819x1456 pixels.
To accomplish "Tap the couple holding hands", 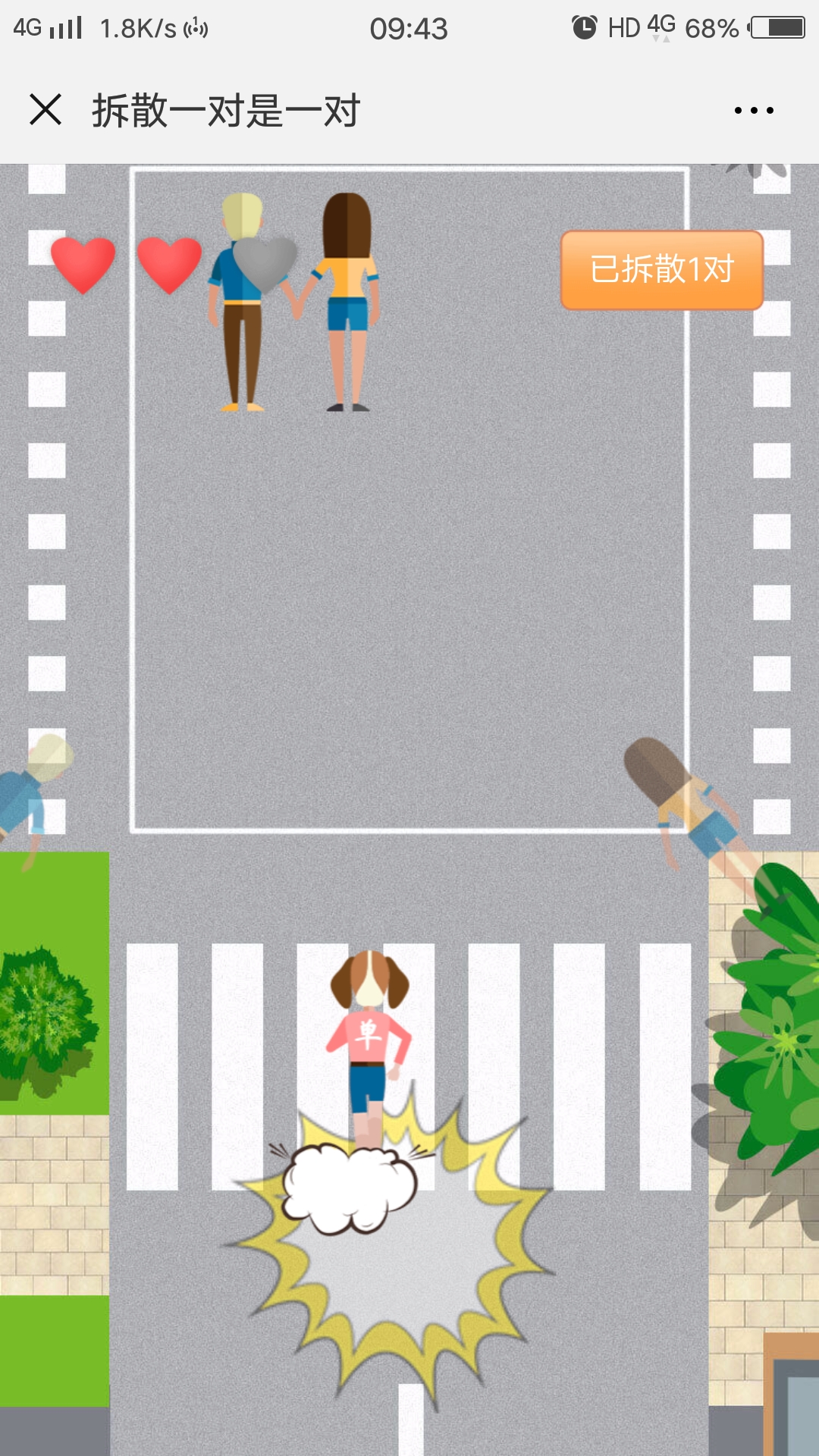I will tap(296, 303).
